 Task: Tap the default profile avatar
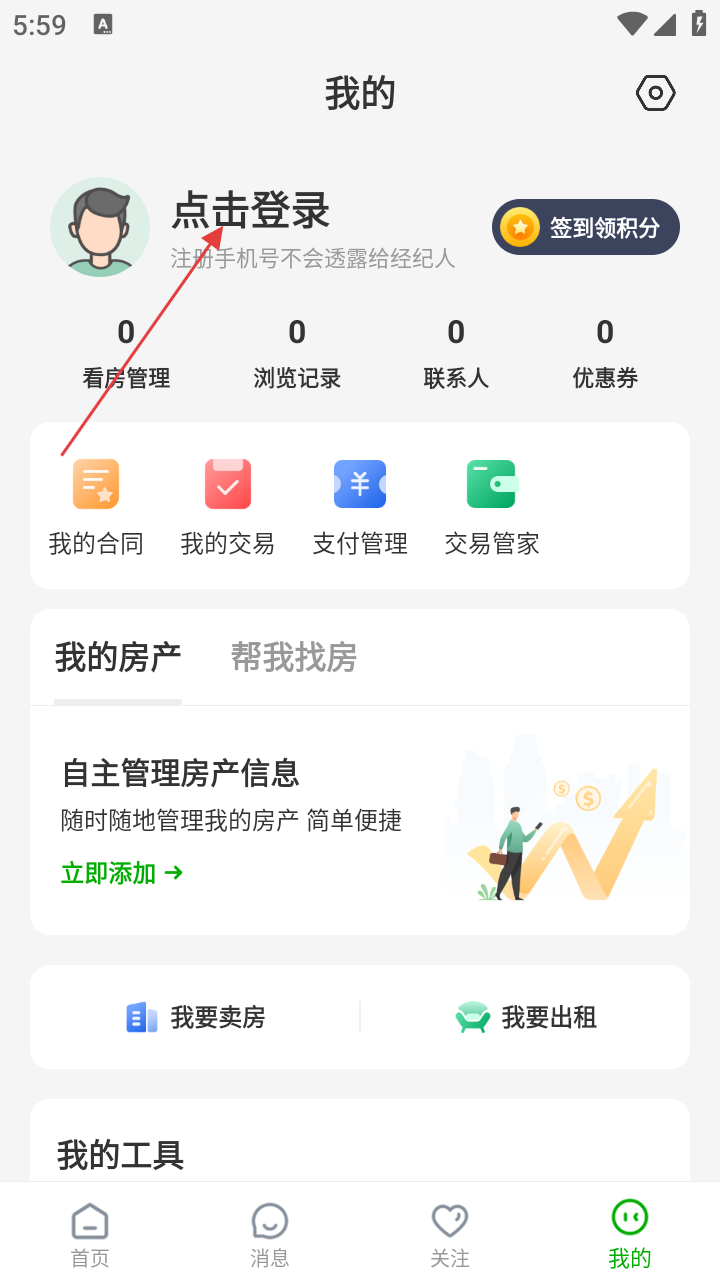coord(100,227)
